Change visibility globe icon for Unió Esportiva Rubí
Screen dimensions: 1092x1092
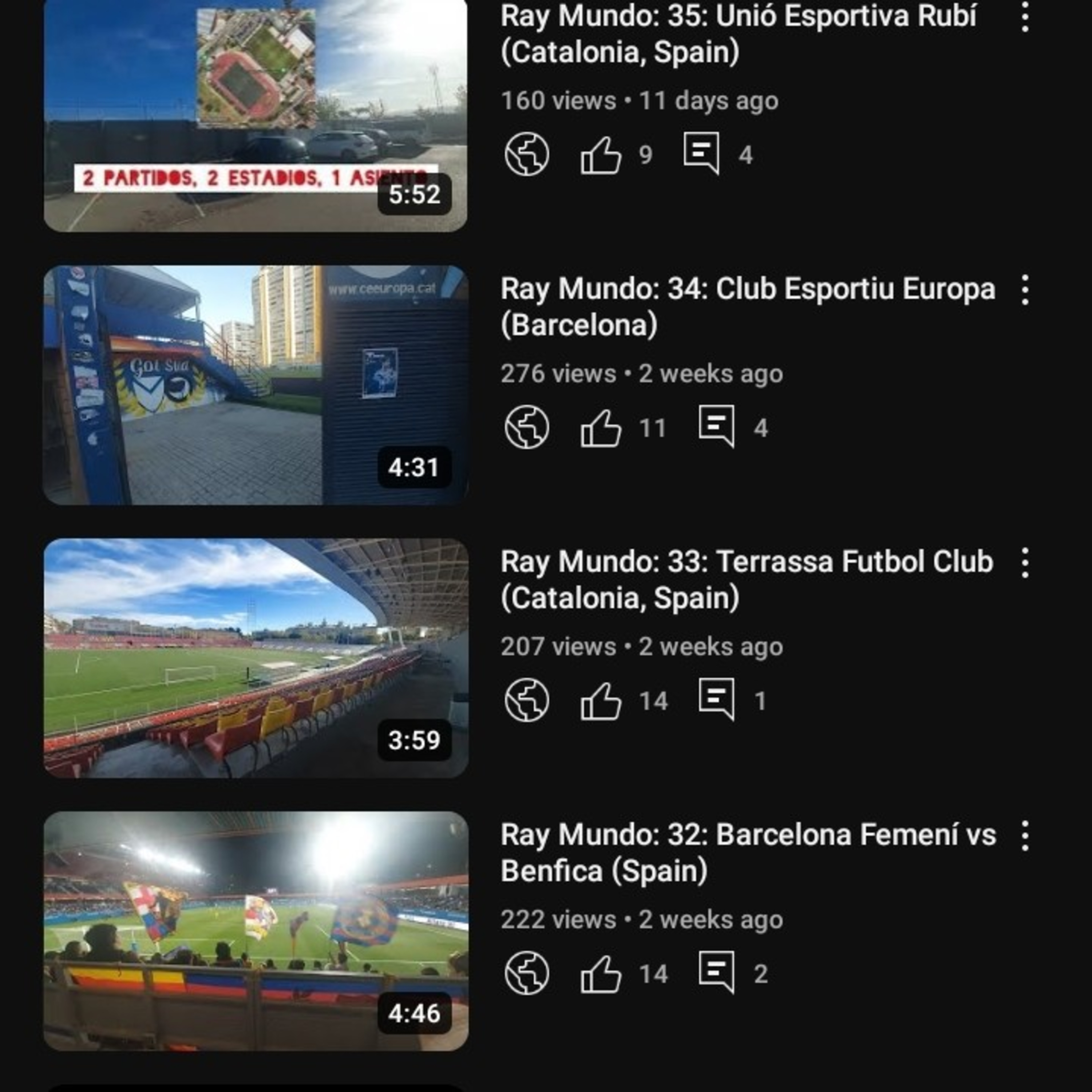click(526, 154)
